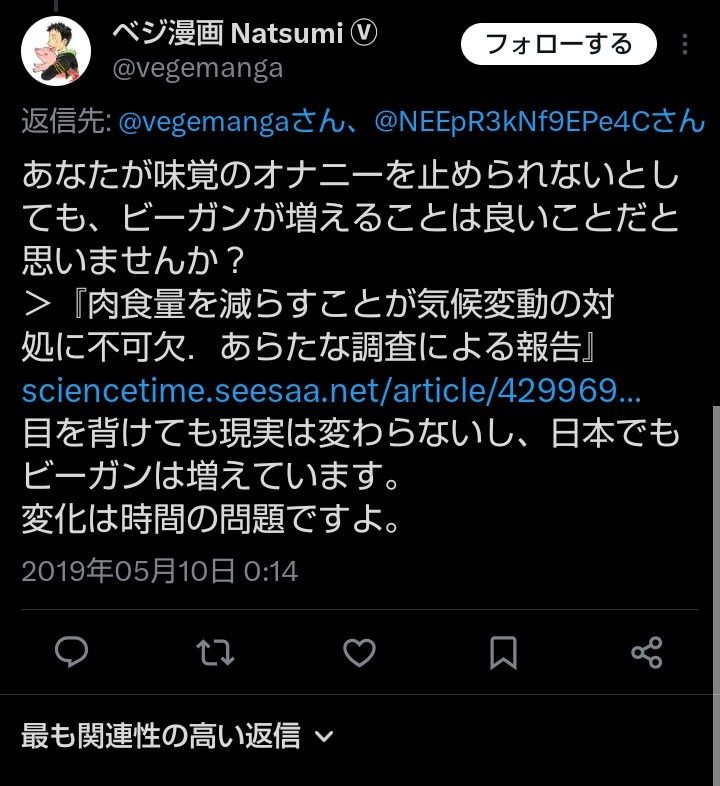The image size is (720, 786).
Task: Retweet this post
Action: pos(215,653)
